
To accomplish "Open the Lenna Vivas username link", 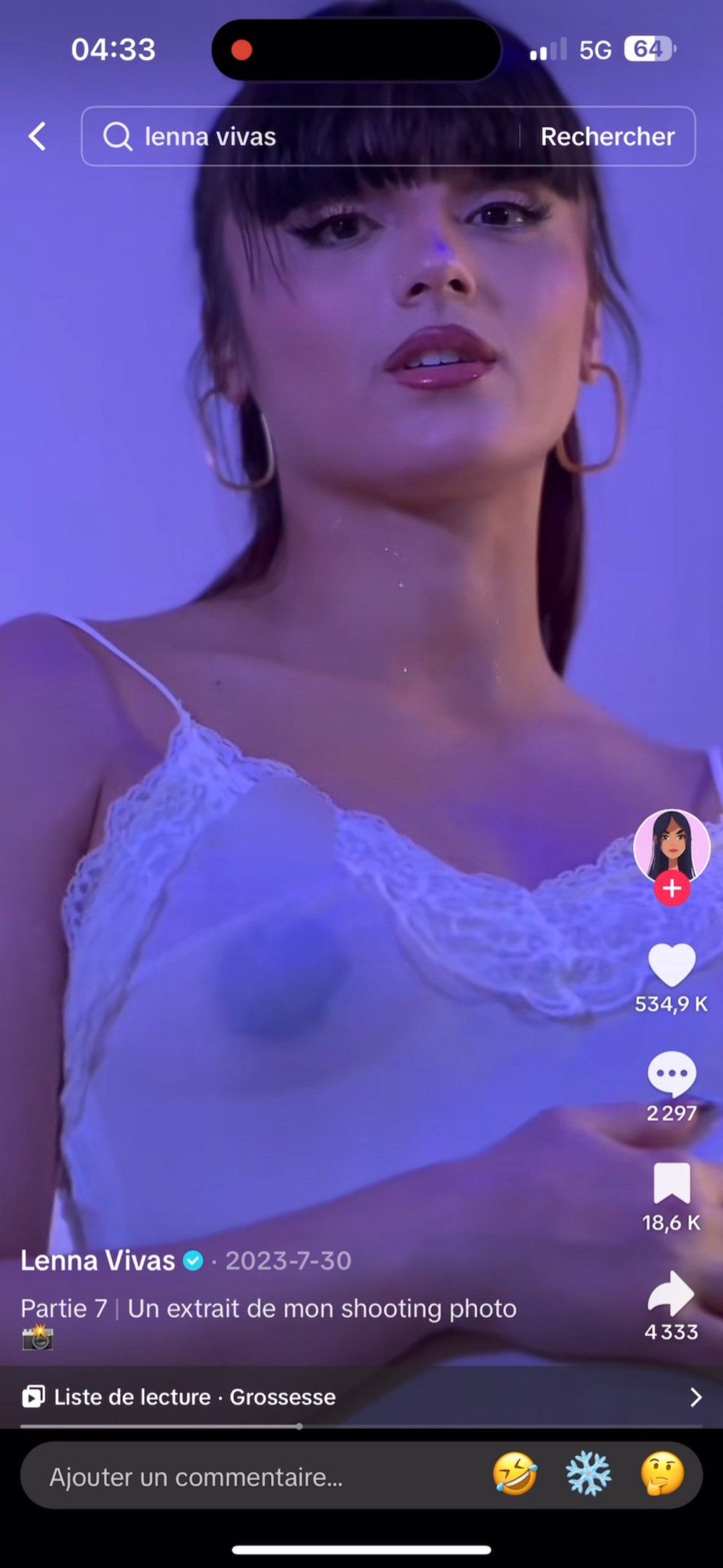I will (x=98, y=1261).
